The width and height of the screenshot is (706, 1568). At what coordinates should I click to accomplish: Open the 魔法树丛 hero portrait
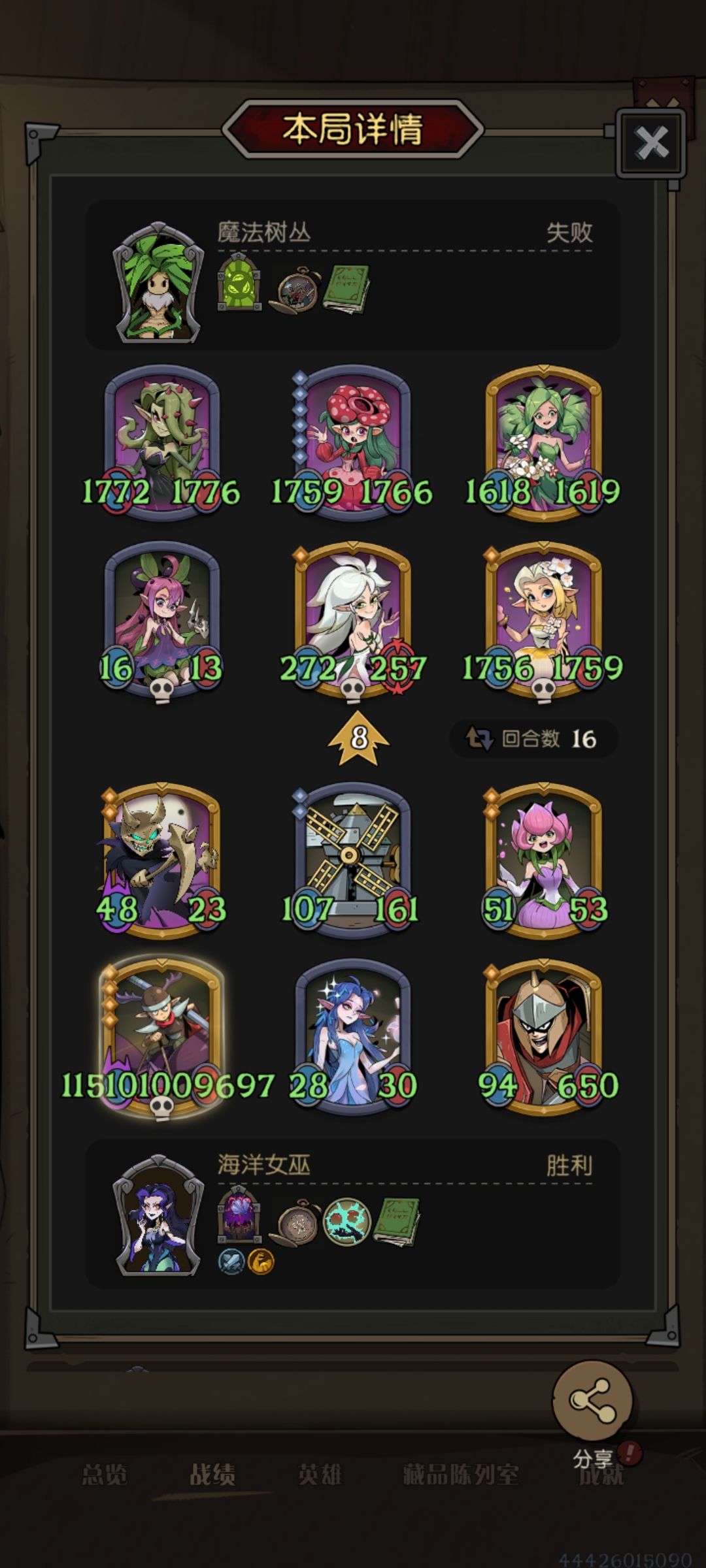157,282
